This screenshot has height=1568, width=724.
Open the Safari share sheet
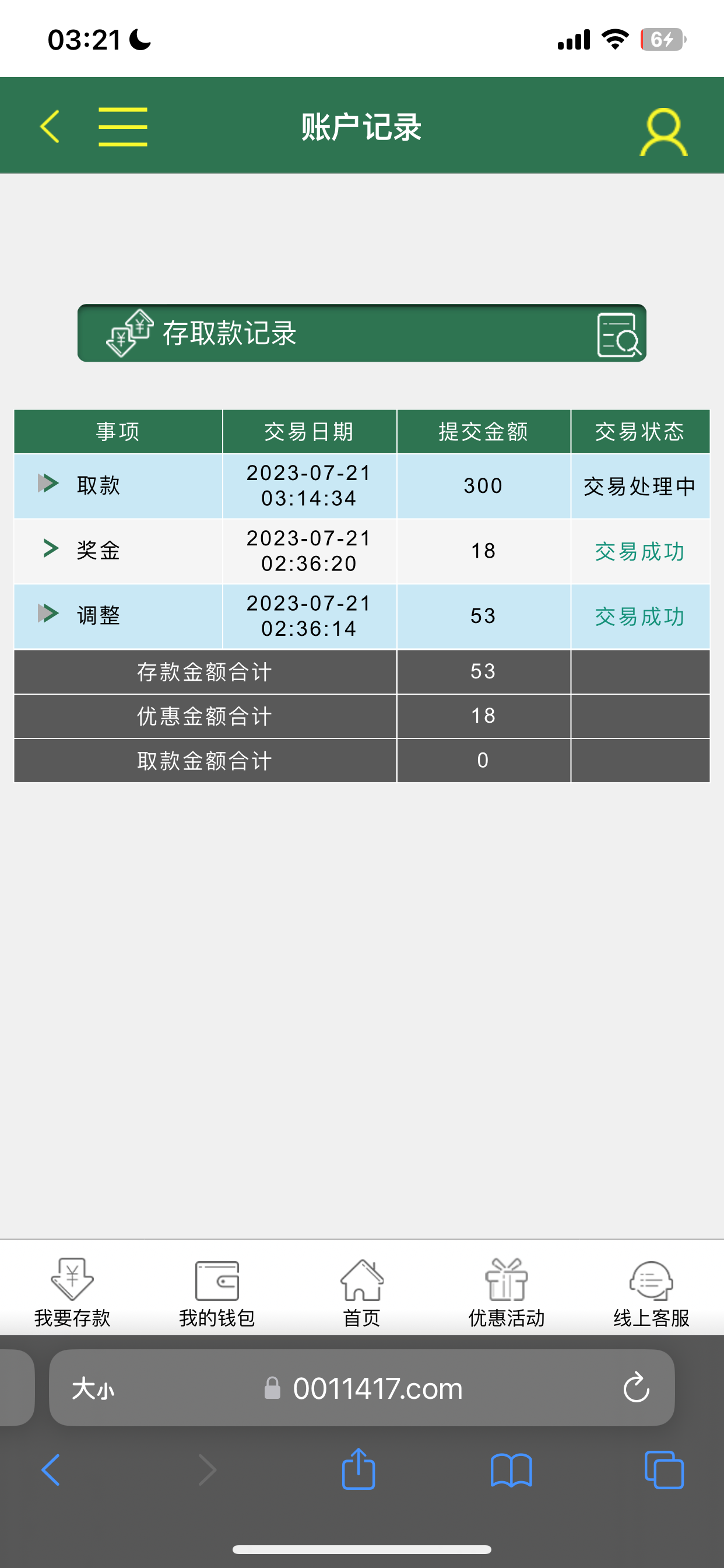click(359, 1469)
